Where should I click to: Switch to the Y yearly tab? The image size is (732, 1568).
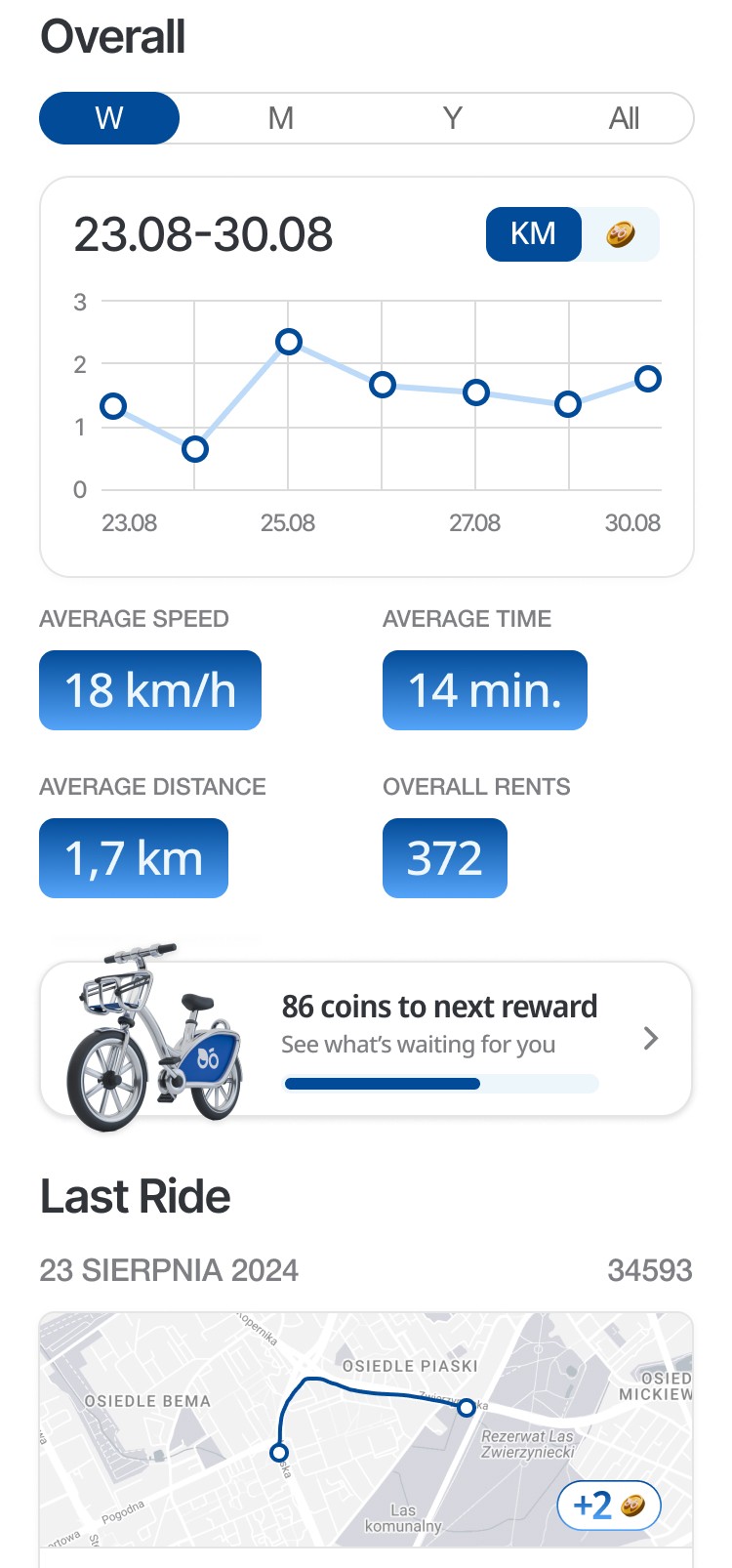coord(452,118)
